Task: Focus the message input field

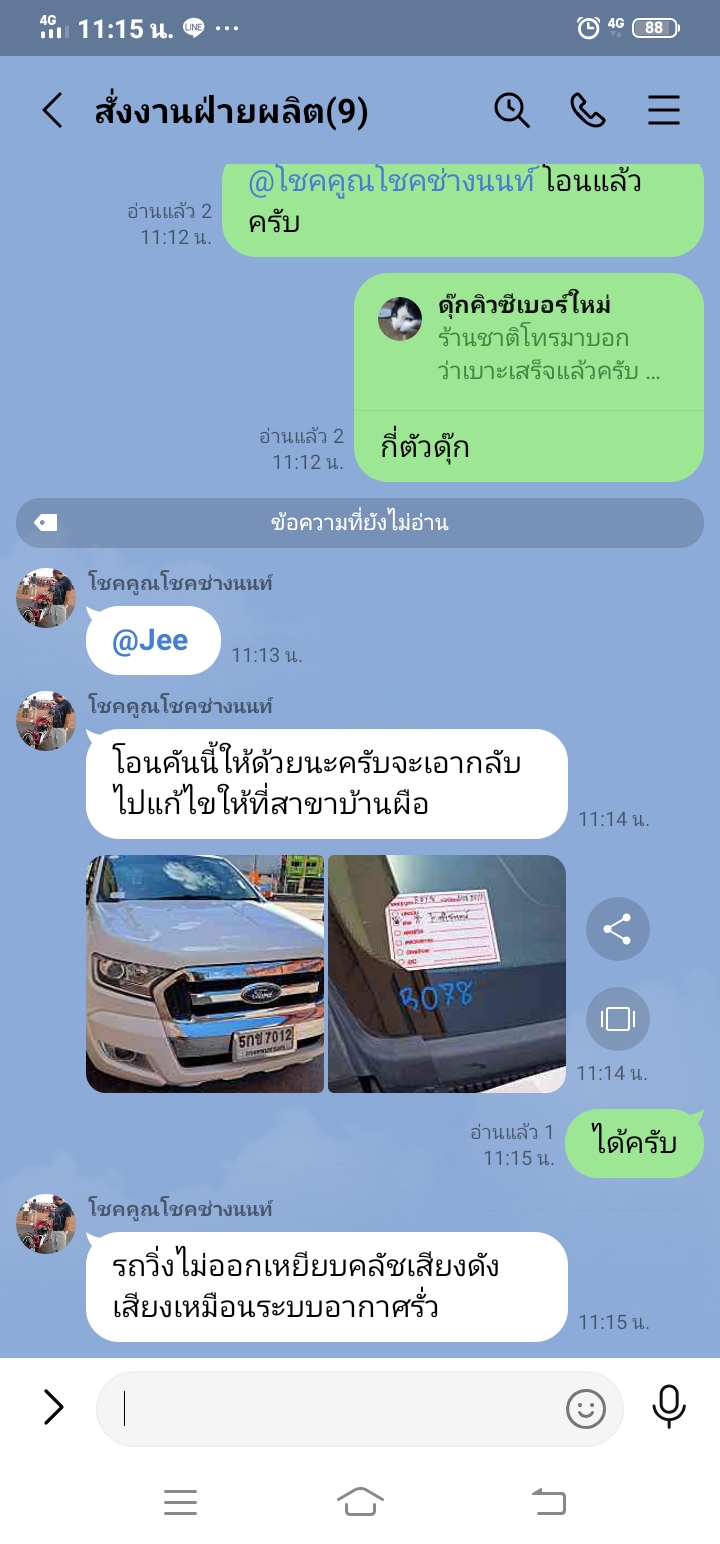Action: 330,1408
